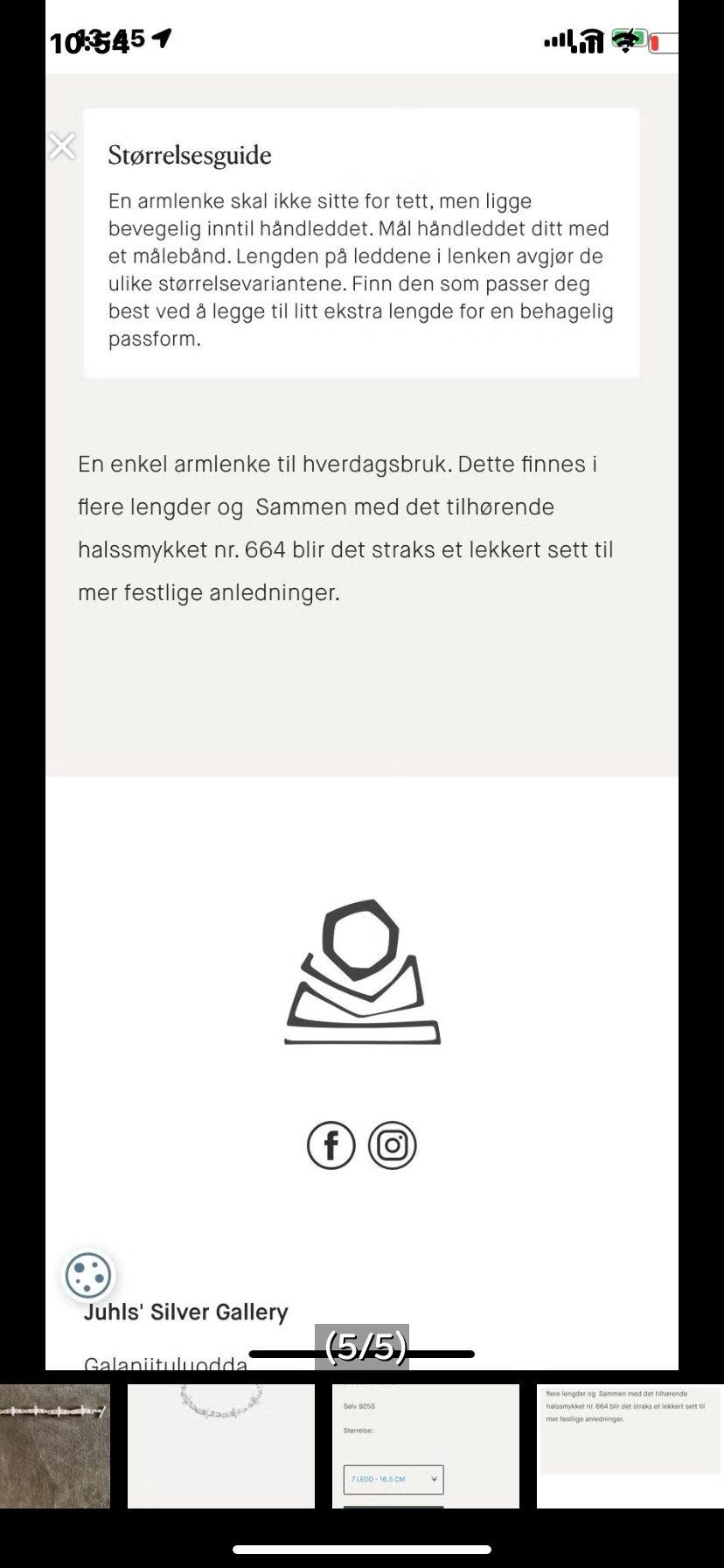This screenshot has height=1568, width=724.
Task: Select the thumbnail showing the description text
Action: [x=630, y=1445]
